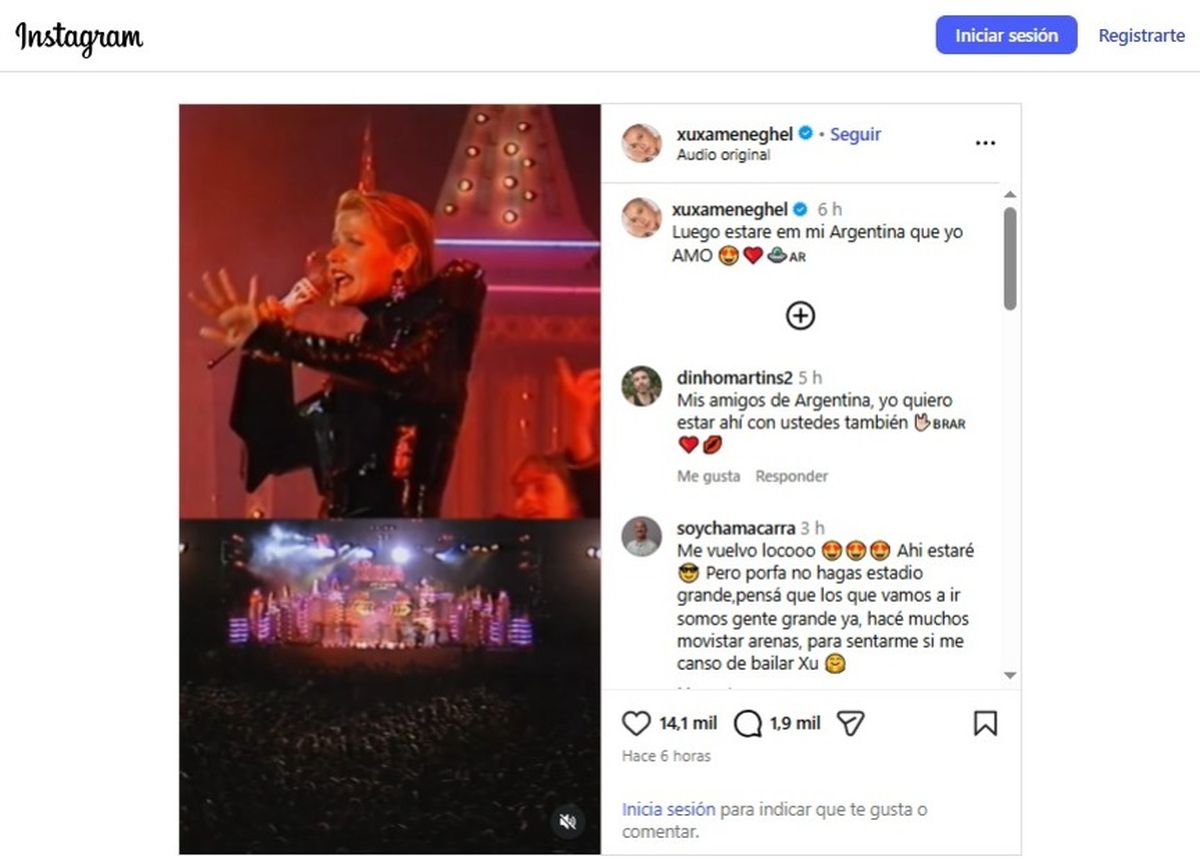Viewport: 1200px width, 867px height.
Task: Share the post via paper plane icon
Action: (x=850, y=723)
